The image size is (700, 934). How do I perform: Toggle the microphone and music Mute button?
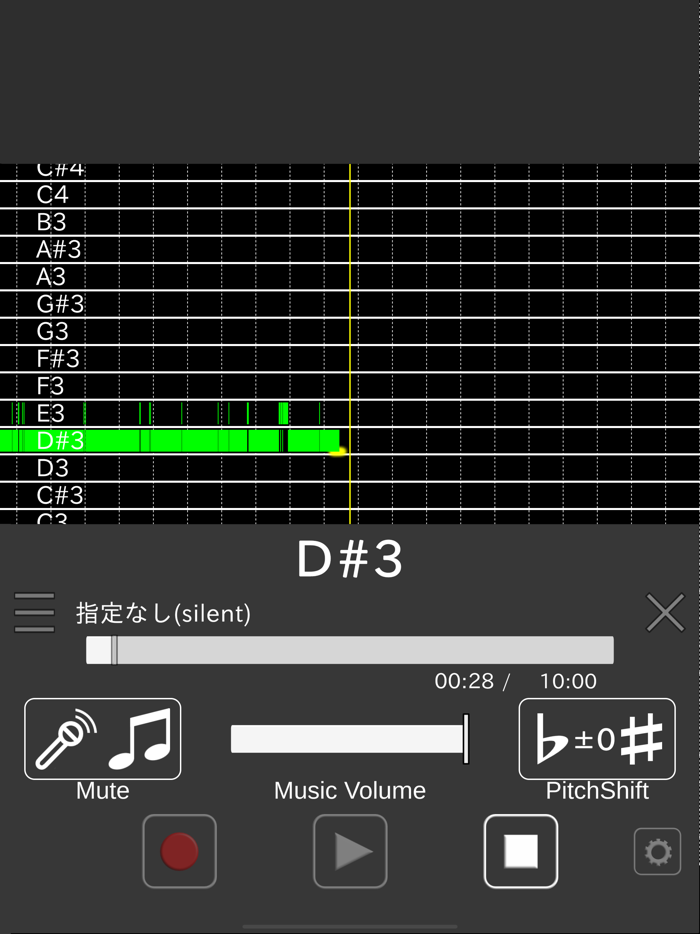point(103,739)
